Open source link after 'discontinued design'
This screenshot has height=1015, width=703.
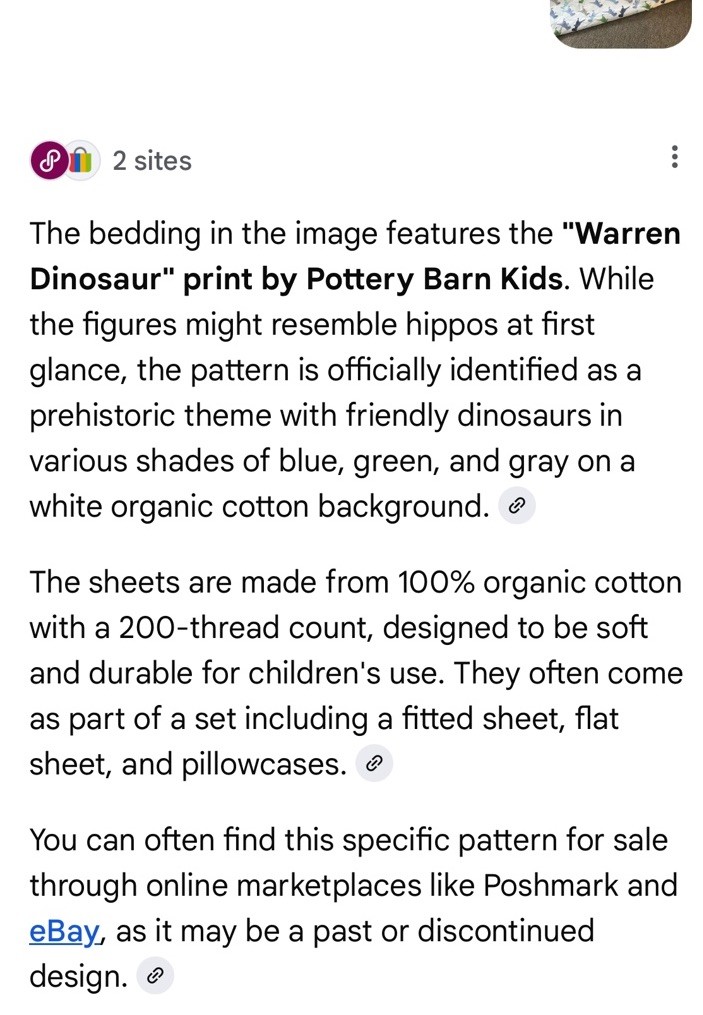154,977
